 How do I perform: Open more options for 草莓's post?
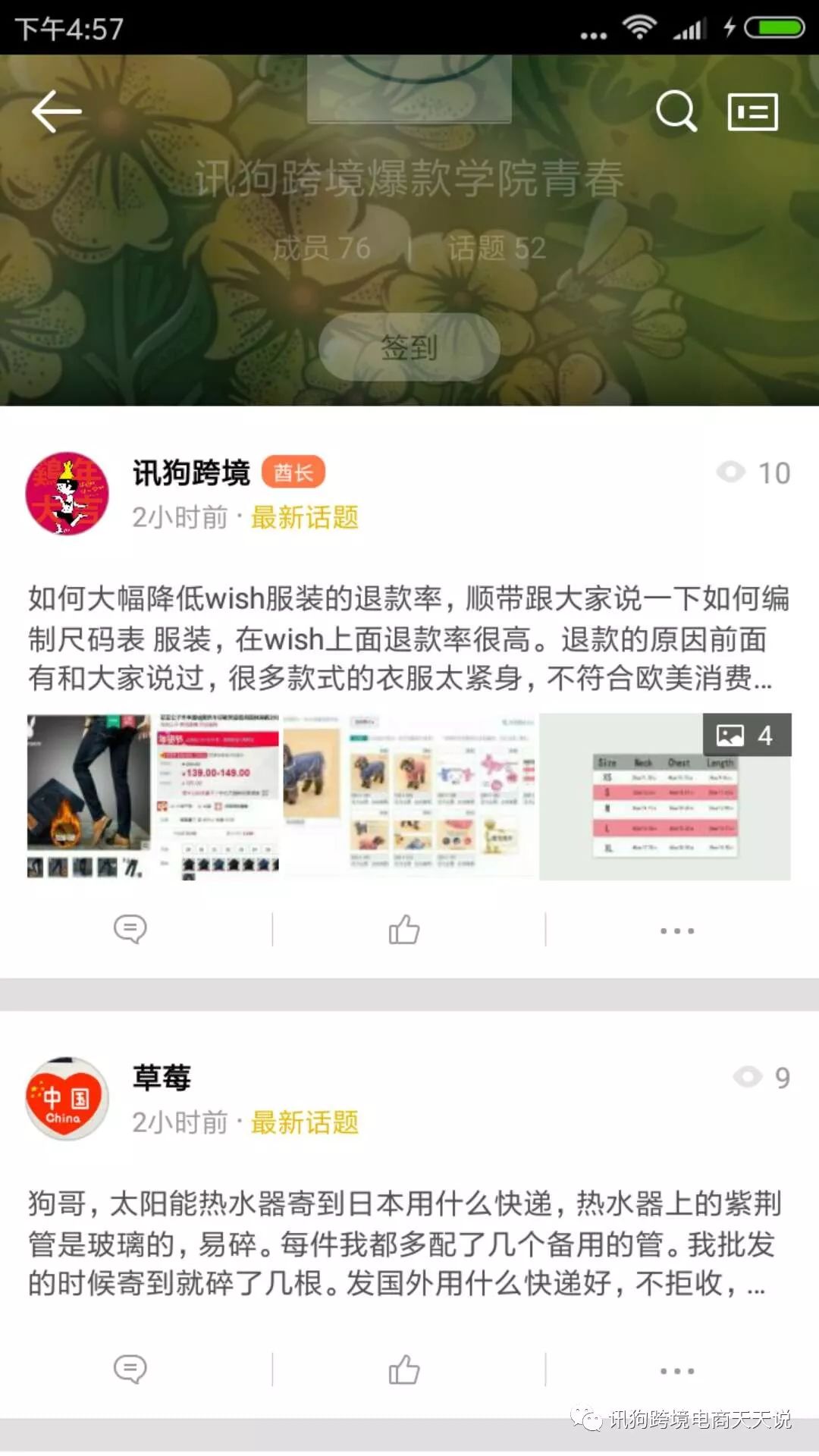coord(676,1370)
